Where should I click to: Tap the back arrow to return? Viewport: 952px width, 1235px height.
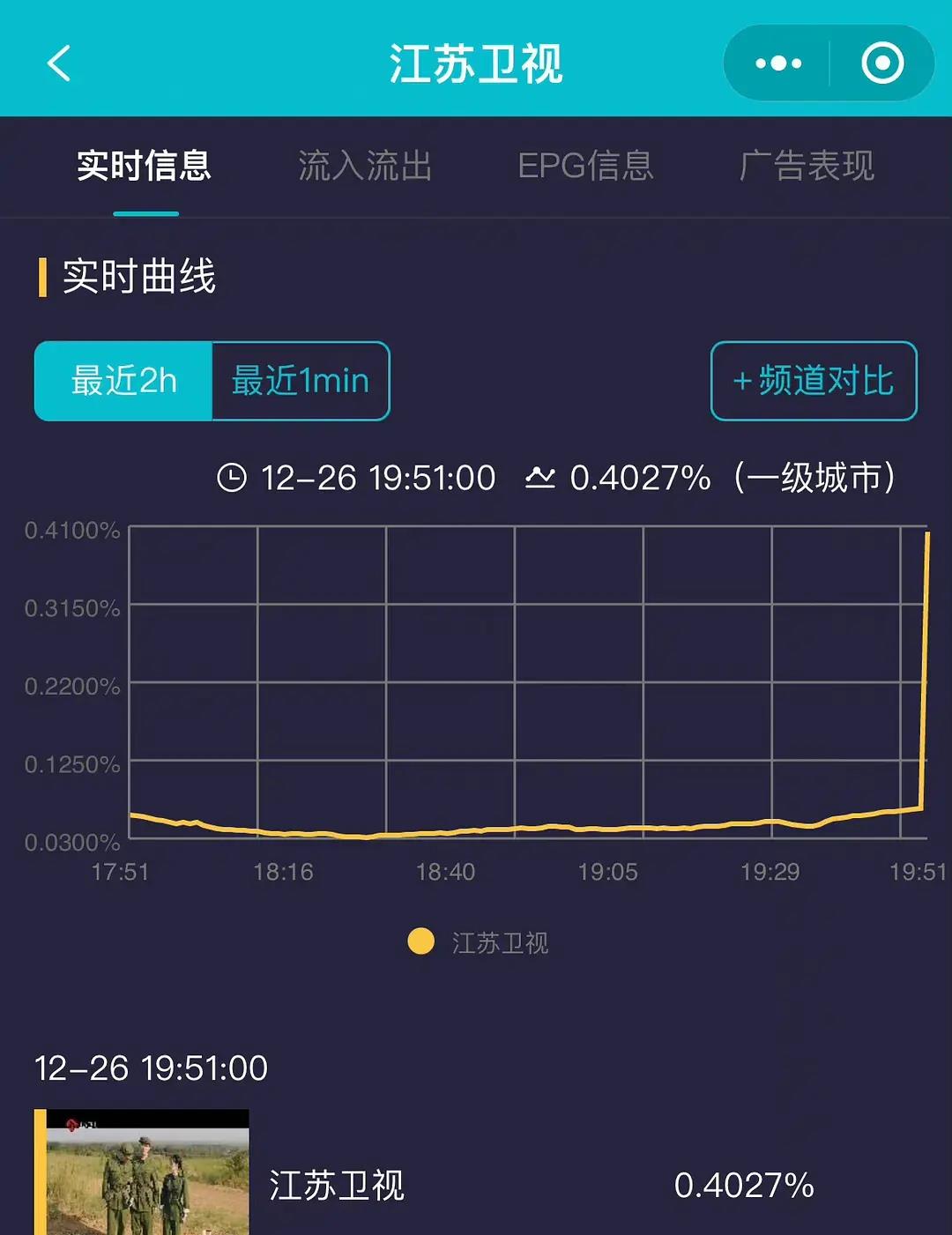(58, 63)
